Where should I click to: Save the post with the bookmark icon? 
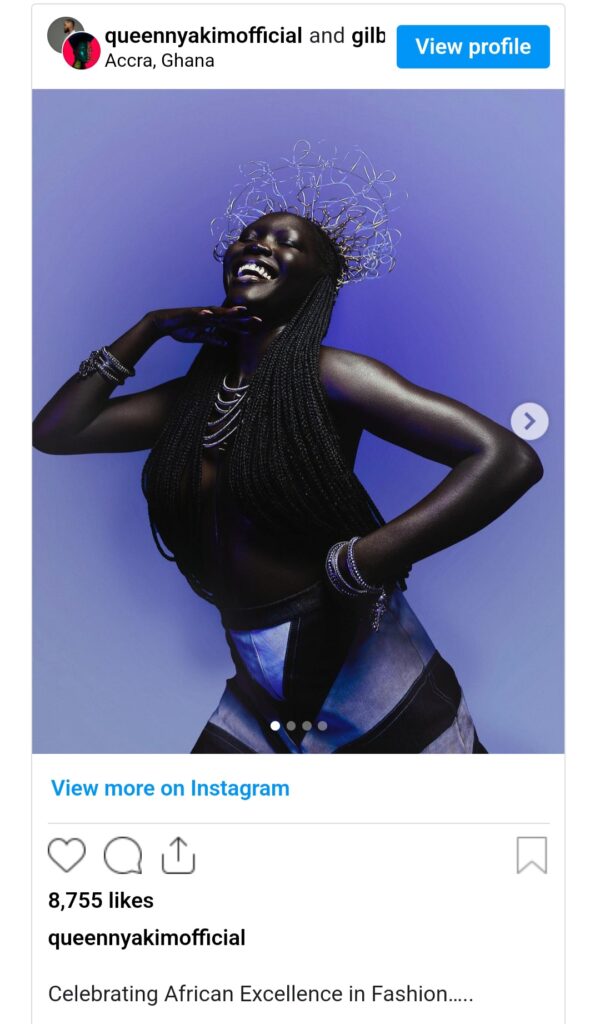pos(531,856)
